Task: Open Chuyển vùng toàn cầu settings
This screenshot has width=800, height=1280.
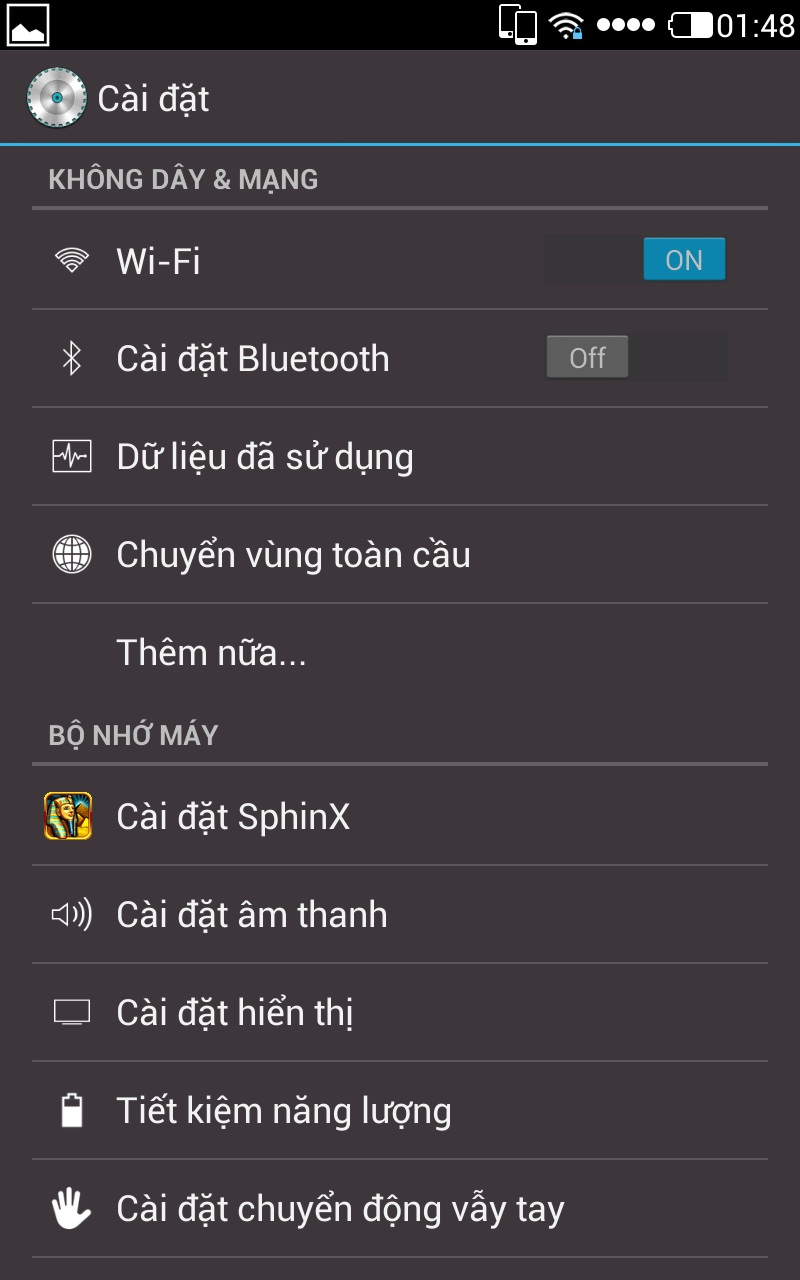Action: 400,555
